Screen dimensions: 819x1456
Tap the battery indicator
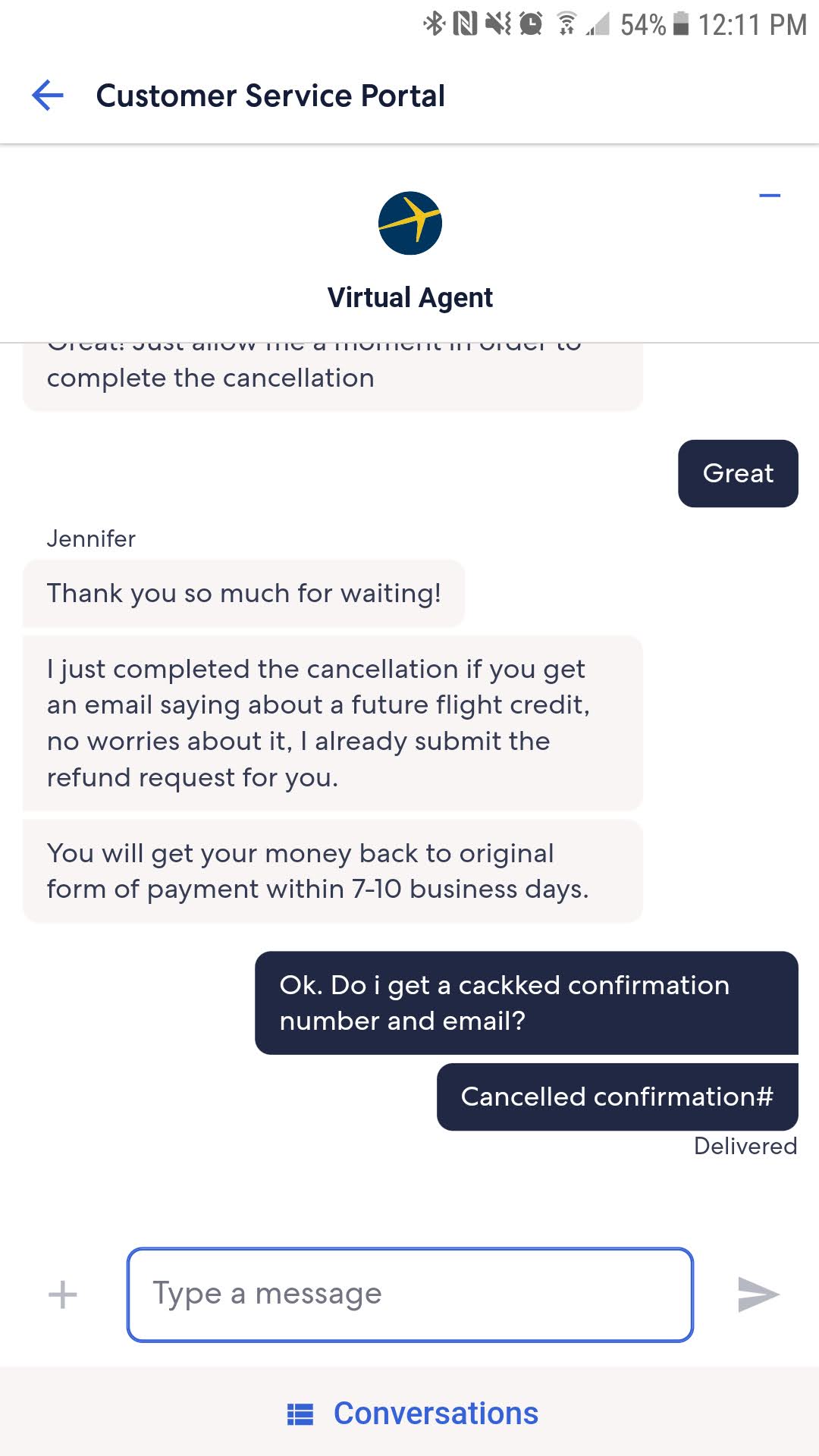point(680,23)
